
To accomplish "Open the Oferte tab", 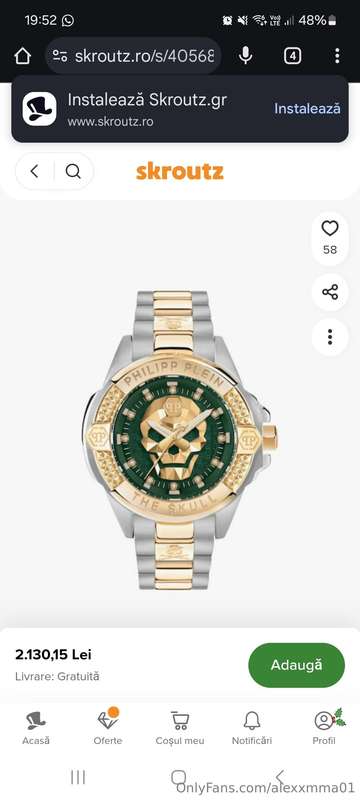I will pos(108,728).
